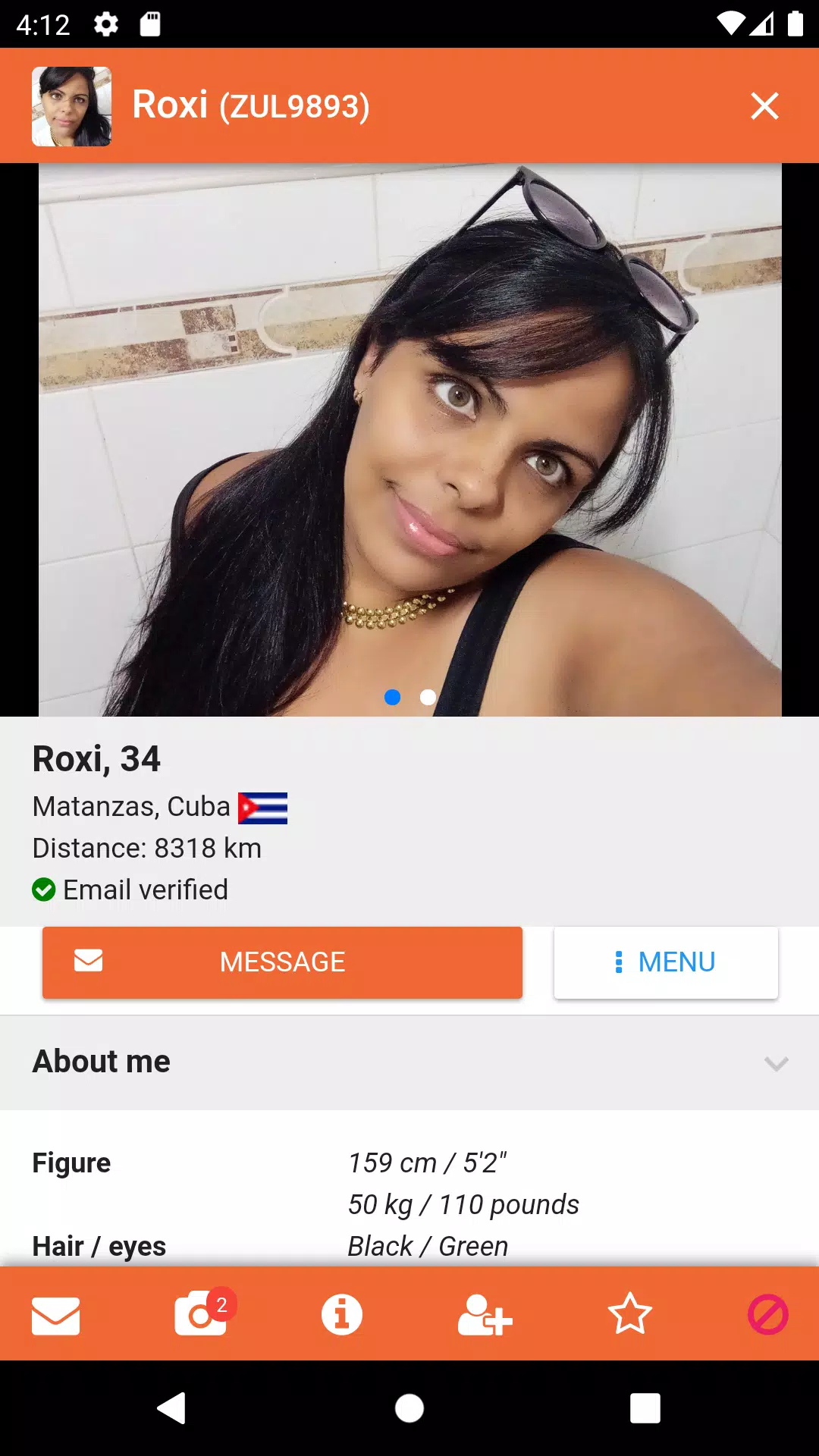The height and width of the screenshot is (1456, 819).
Task: Open the profile info icon
Action: click(342, 1314)
